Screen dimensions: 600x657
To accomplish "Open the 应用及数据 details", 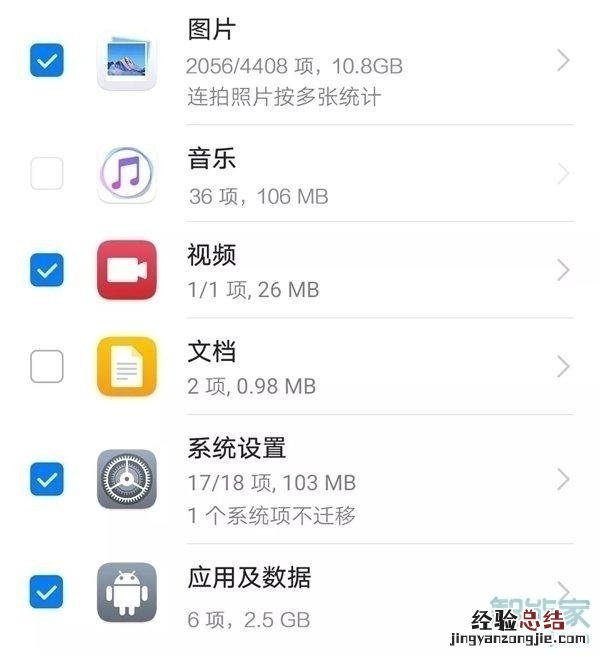I will (x=563, y=592).
